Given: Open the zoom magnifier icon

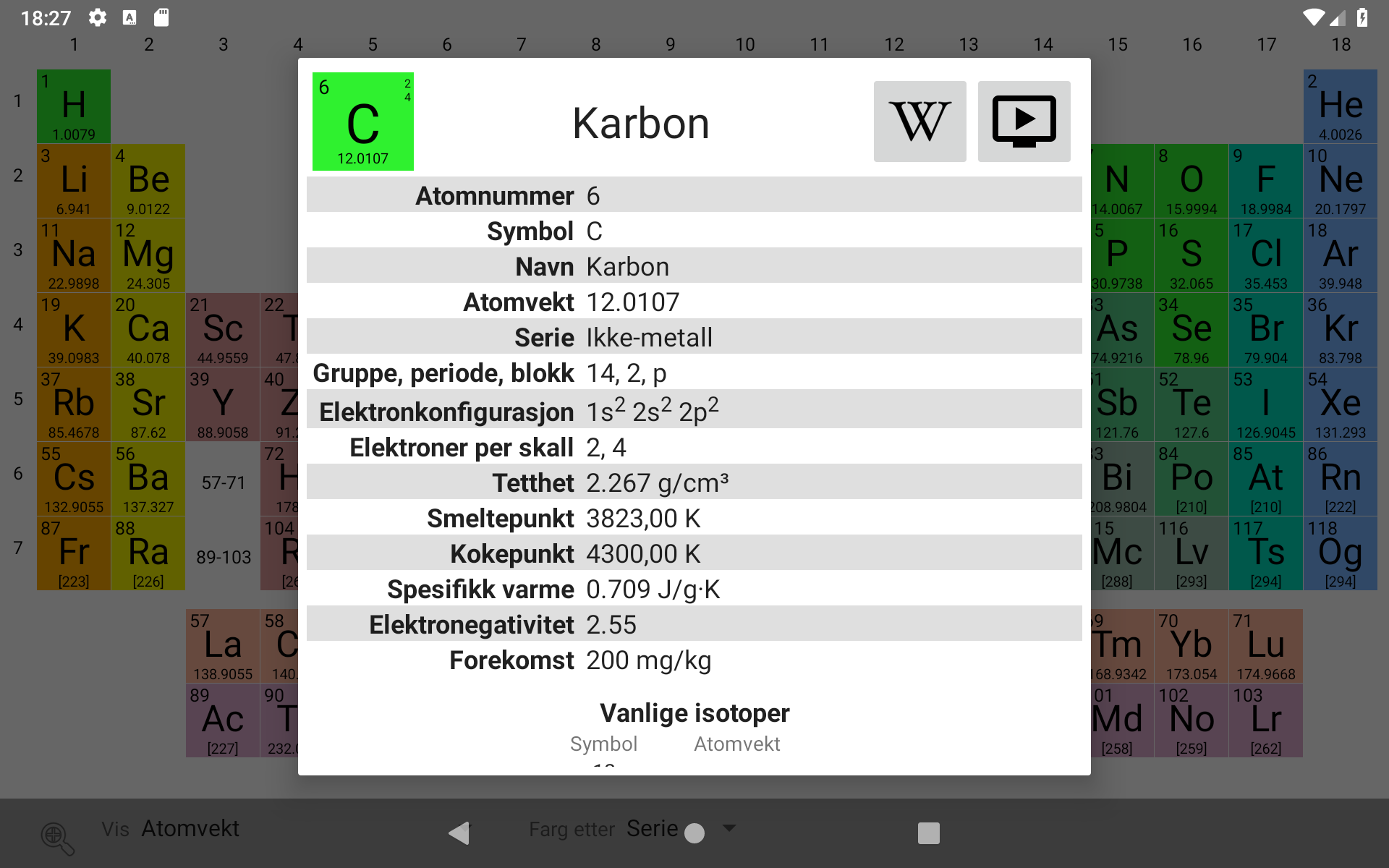Looking at the screenshot, I should [x=57, y=838].
